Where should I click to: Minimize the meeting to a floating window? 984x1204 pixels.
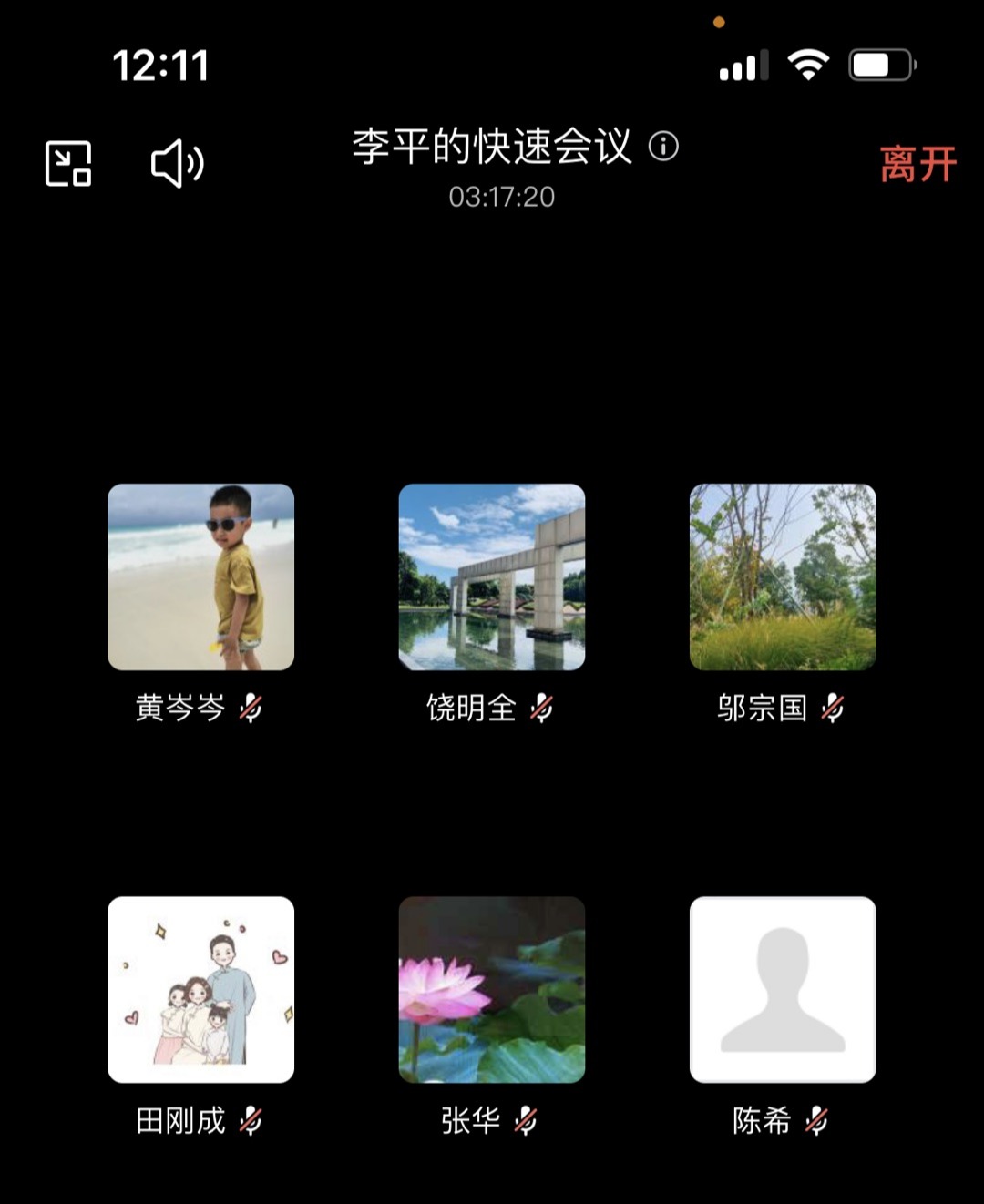pos(68,164)
